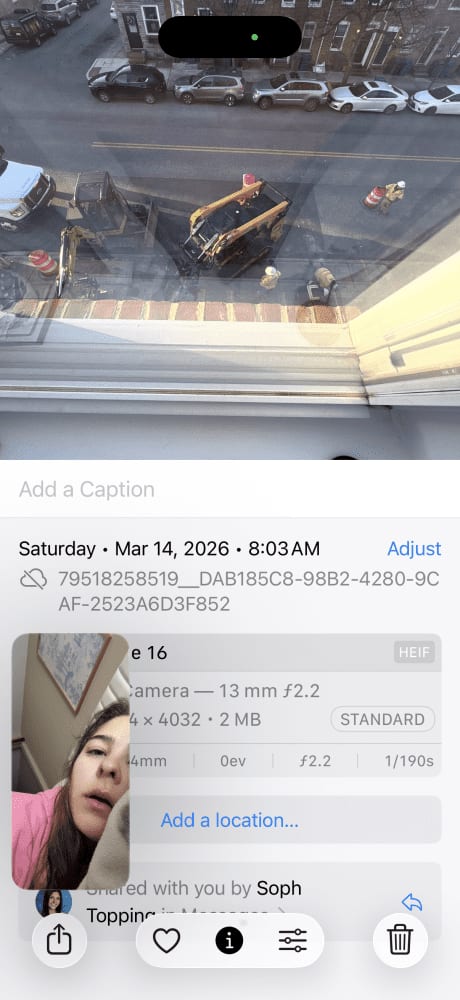Toggle the photo info panel

point(229,940)
